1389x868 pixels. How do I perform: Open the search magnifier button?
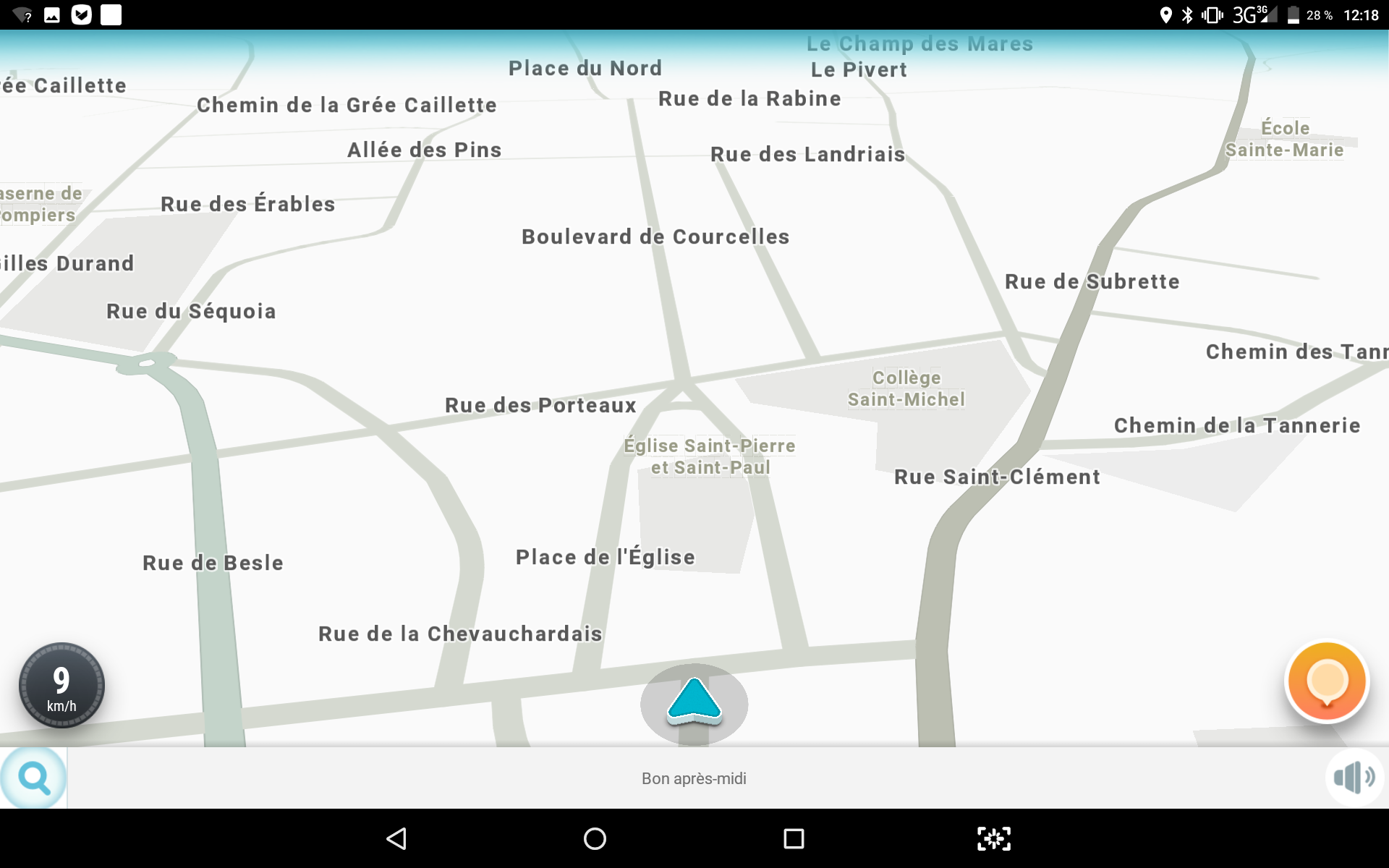click(x=33, y=778)
